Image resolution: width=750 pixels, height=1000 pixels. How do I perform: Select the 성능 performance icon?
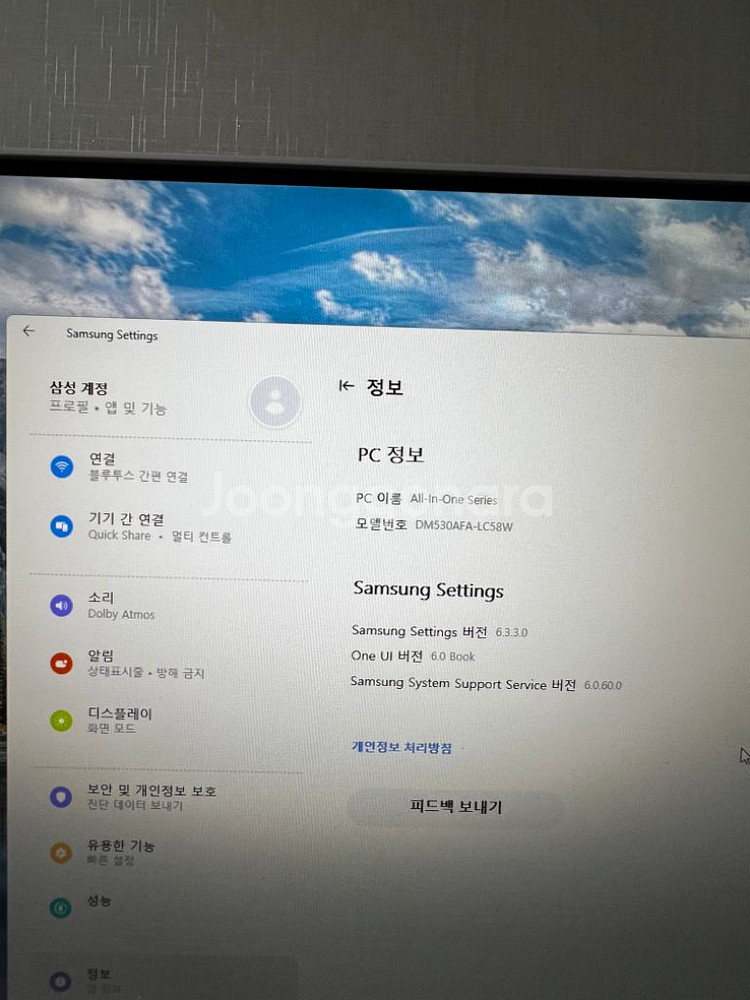(62, 908)
